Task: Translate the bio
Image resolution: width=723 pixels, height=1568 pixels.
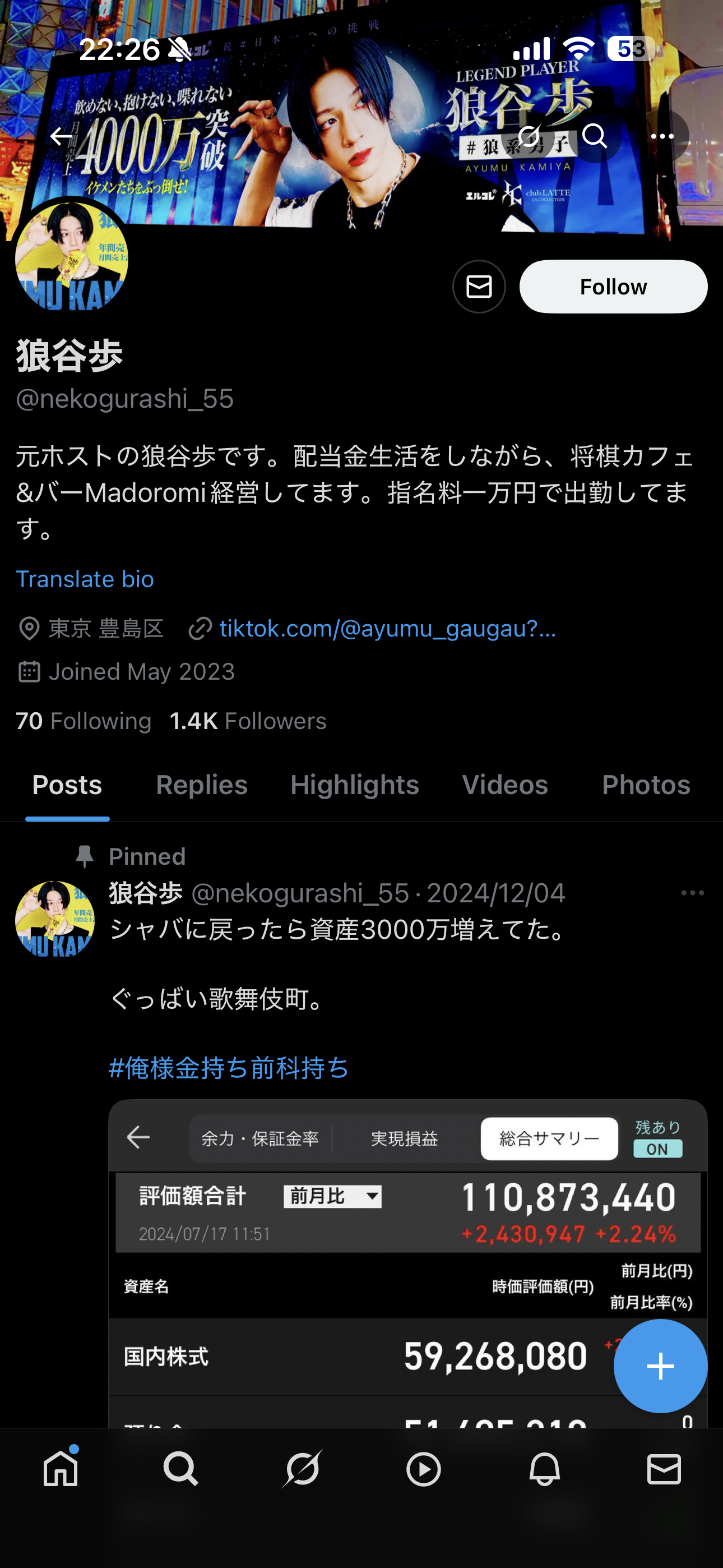Action: pyautogui.click(x=85, y=579)
